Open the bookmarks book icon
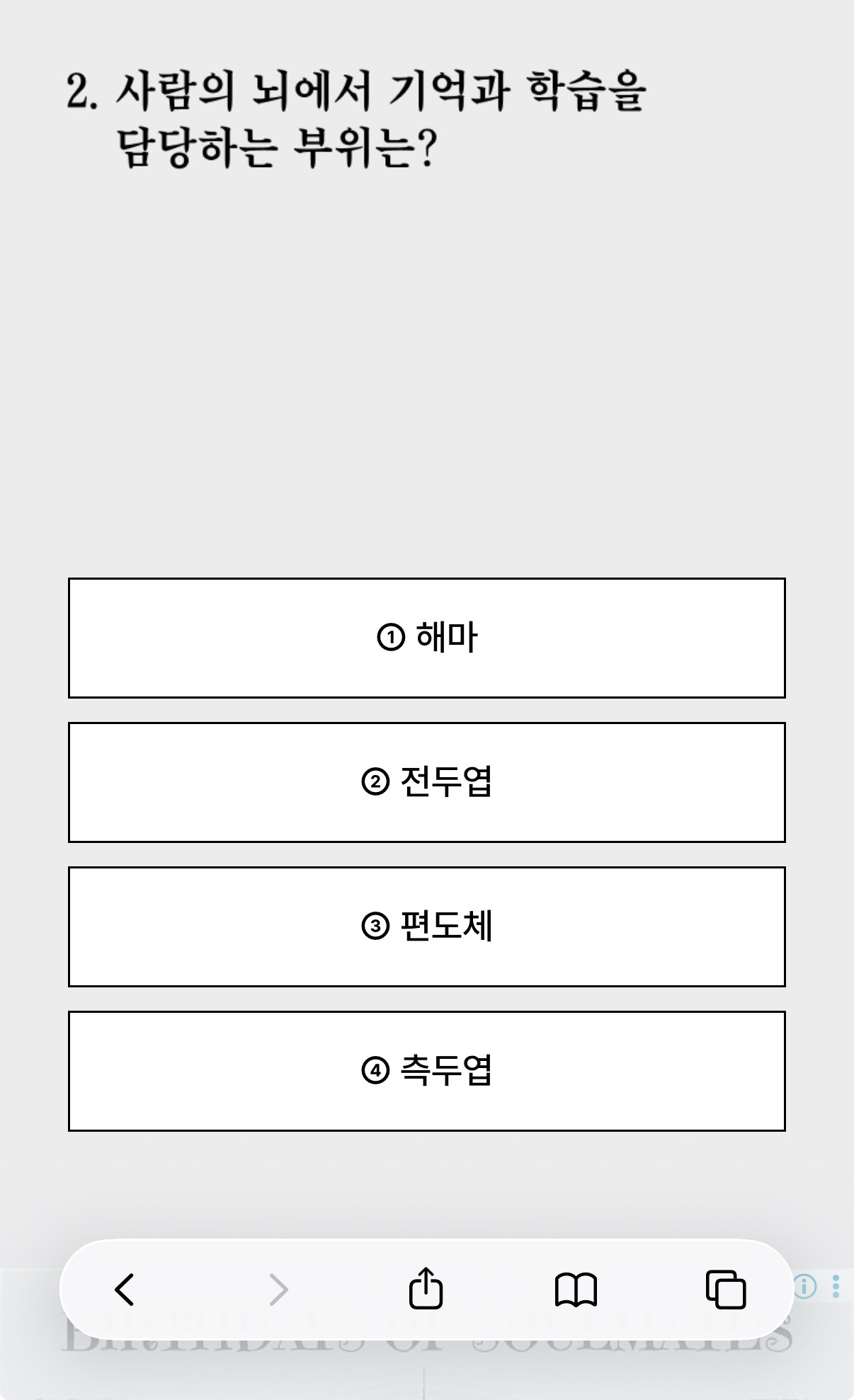 [576, 1290]
